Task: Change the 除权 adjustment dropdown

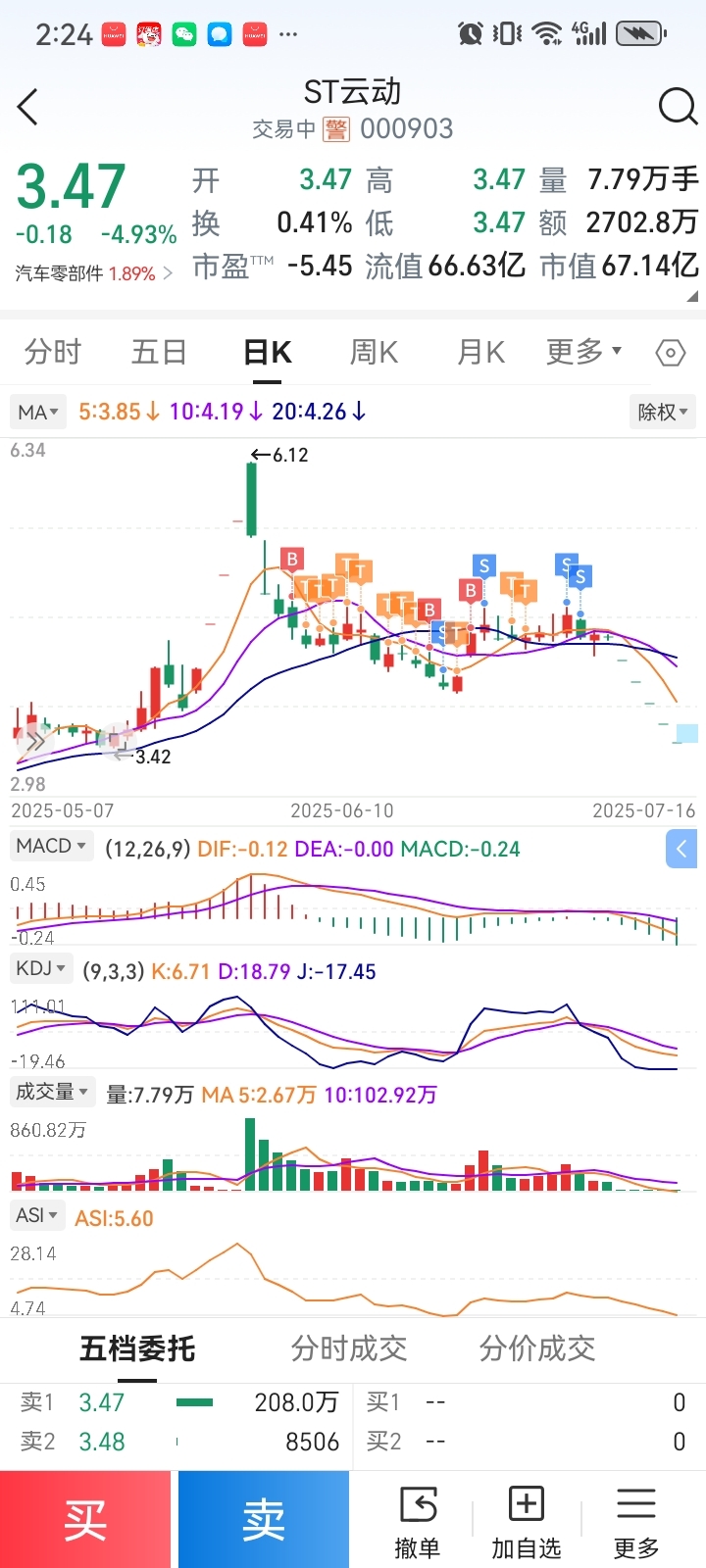Action: tap(662, 412)
